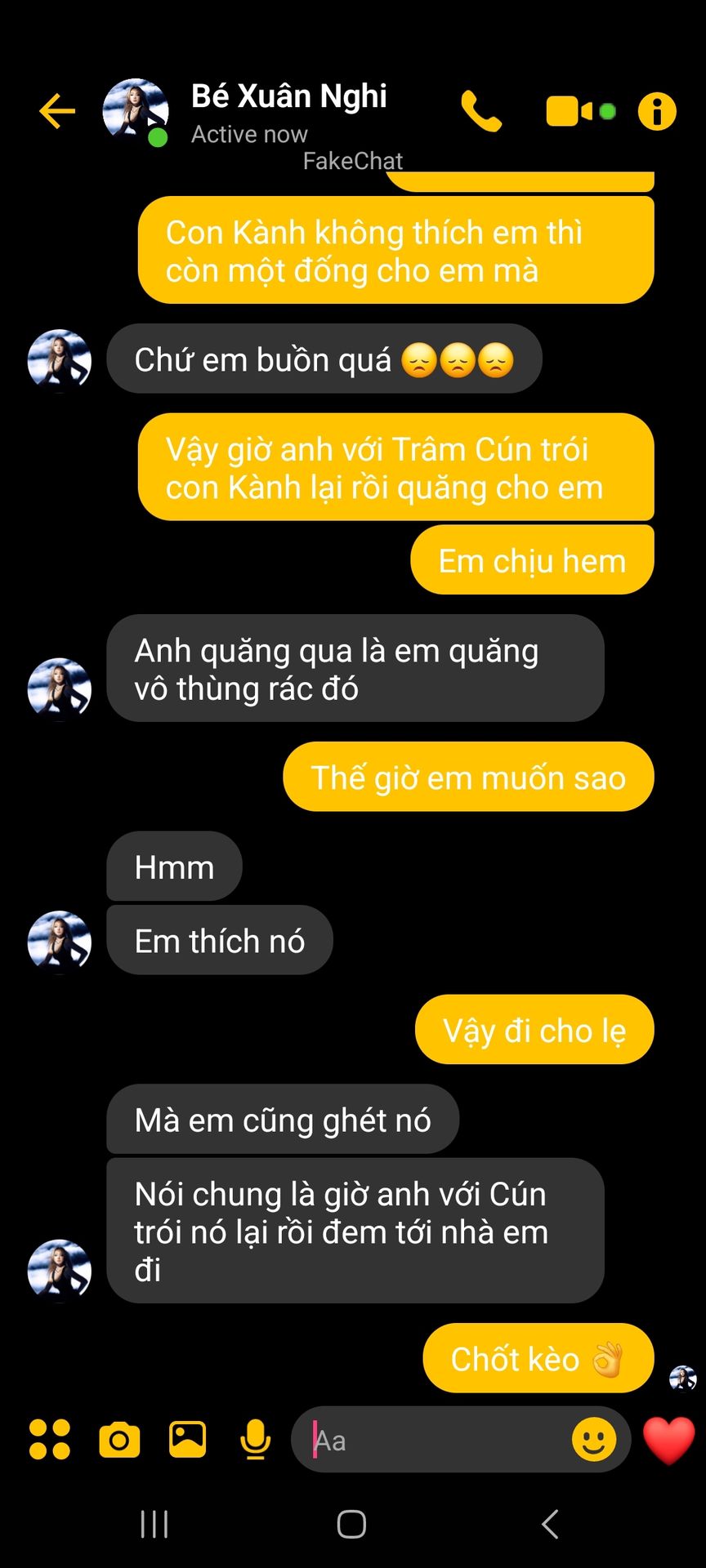Open the four-dot more actions menu
The image size is (706, 1568).
point(50,1439)
